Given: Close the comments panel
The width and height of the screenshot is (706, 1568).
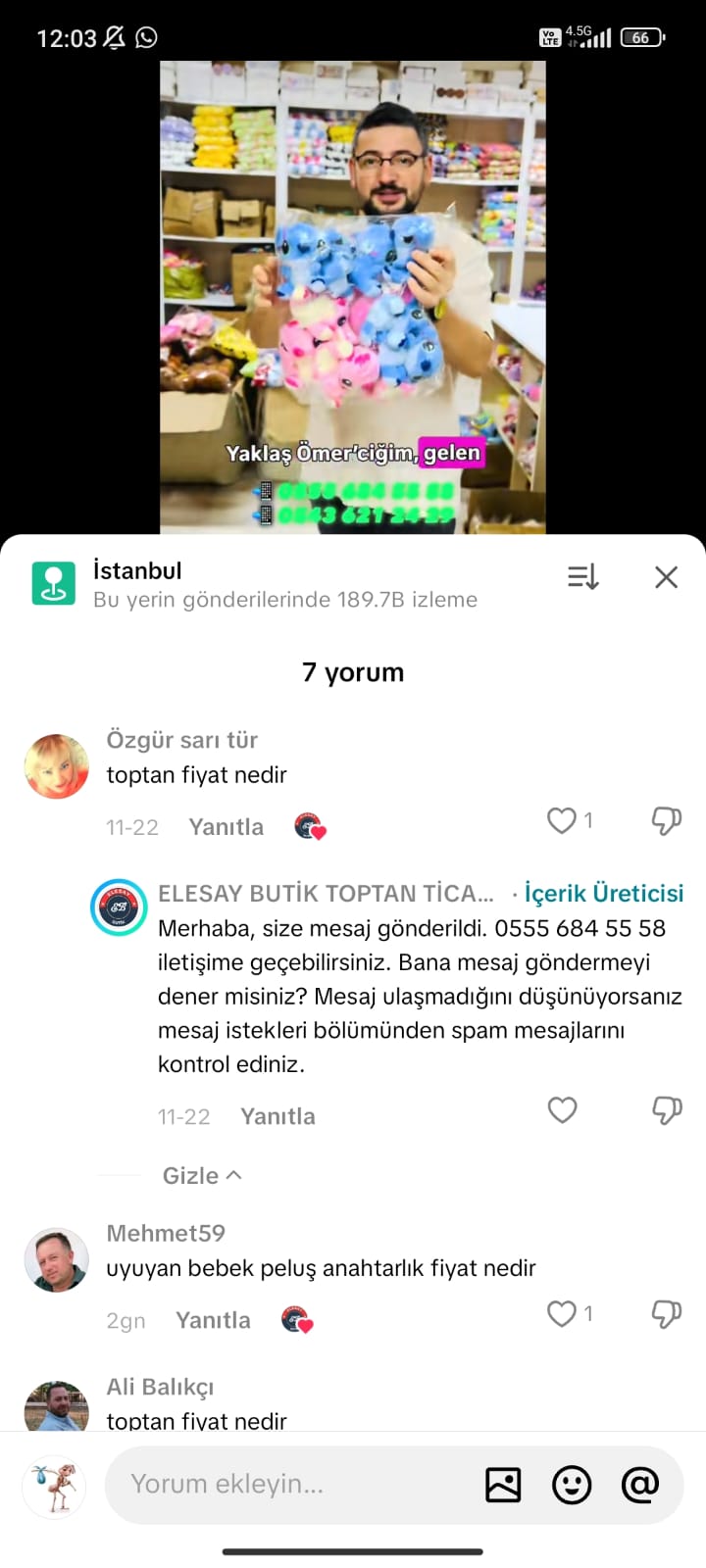Looking at the screenshot, I should (x=666, y=577).
